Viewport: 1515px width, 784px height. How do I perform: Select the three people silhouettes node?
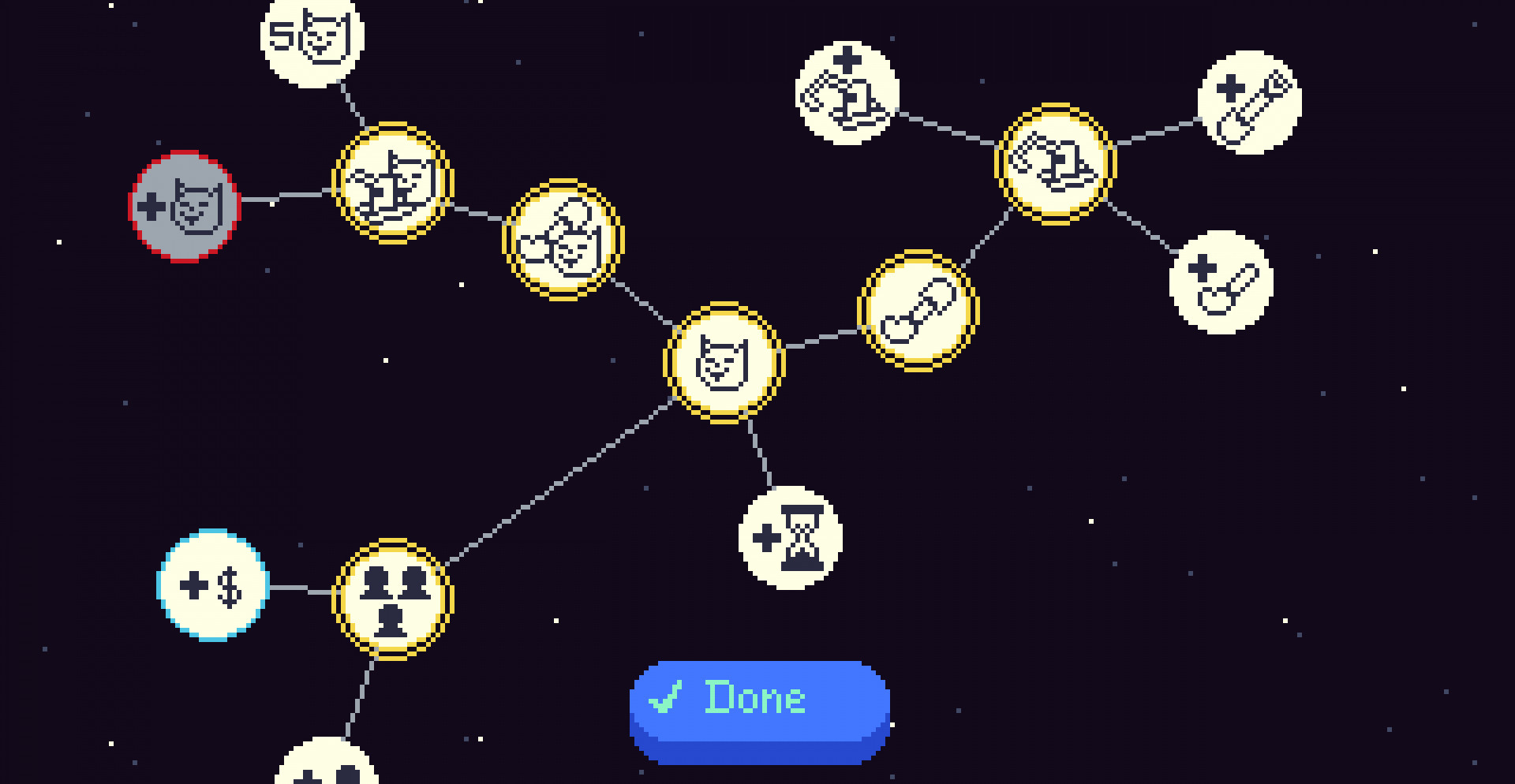[393, 599]
